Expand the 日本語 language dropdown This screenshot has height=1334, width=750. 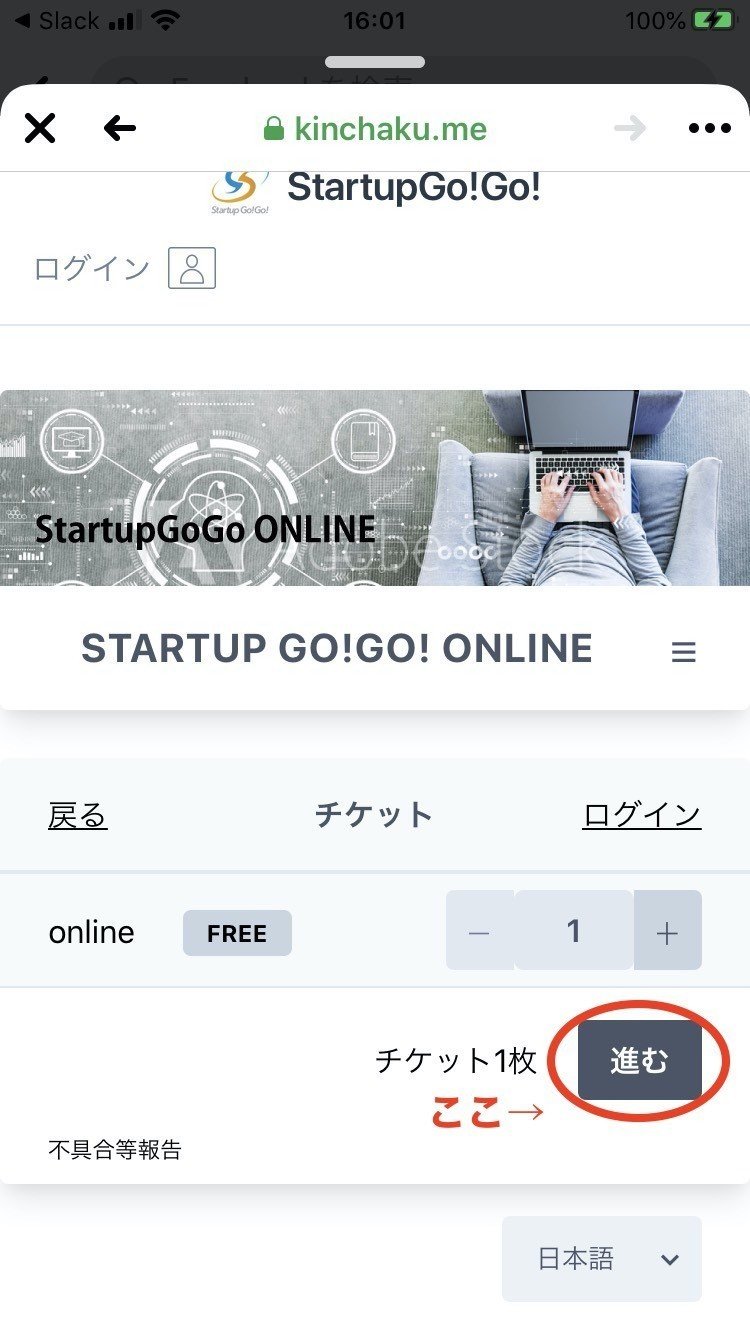[x=602, y=1259]
